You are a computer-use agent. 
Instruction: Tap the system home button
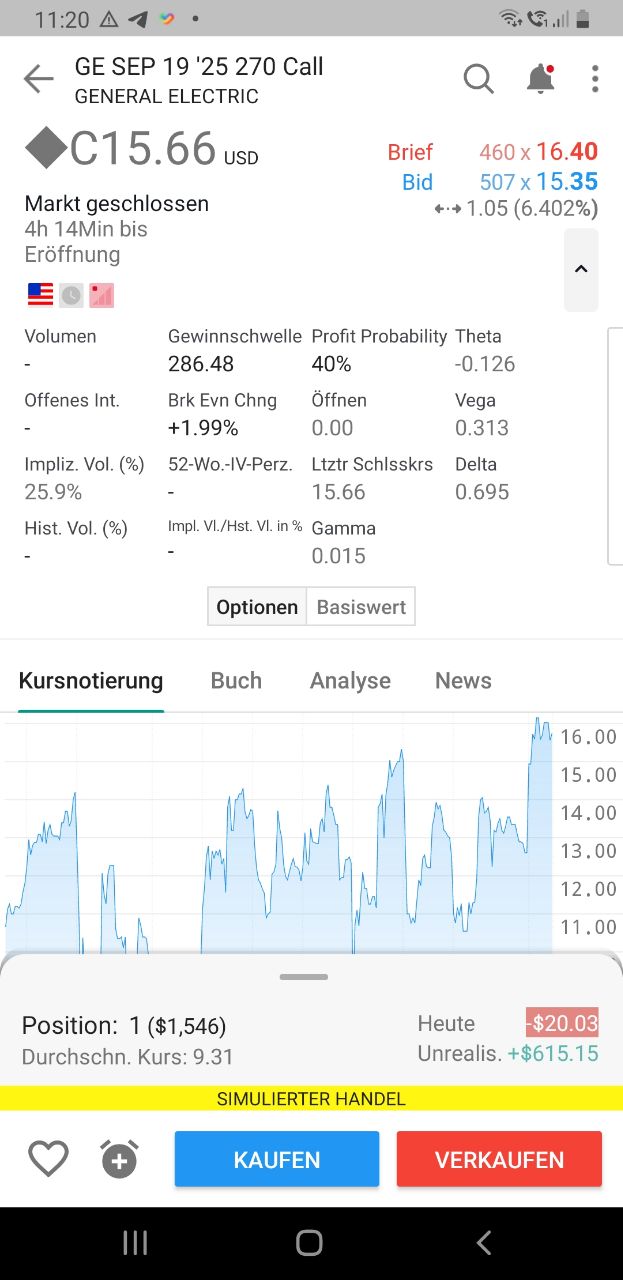click(309, 1243)
